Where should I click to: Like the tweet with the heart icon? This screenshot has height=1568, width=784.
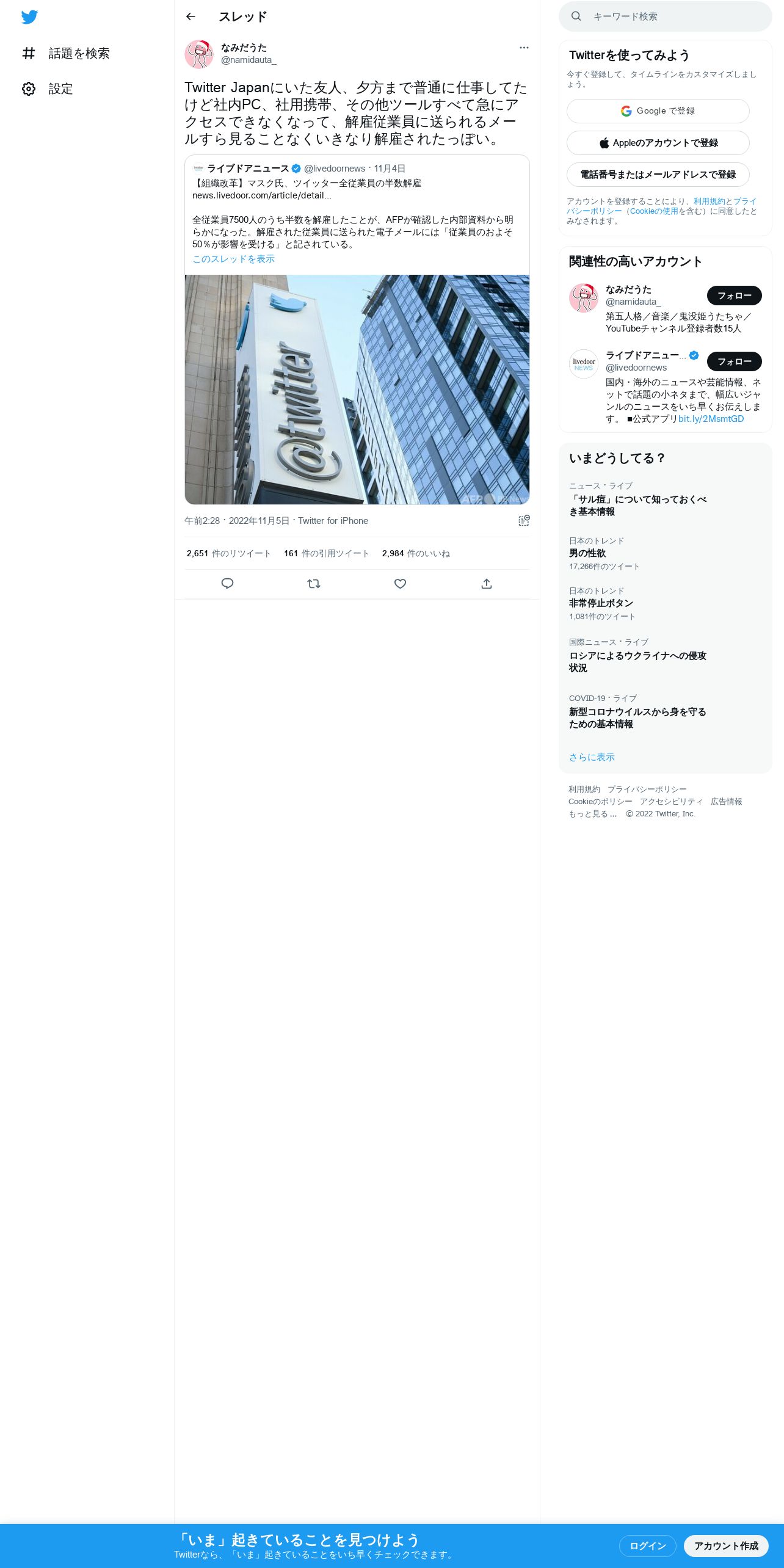pos(400,584)
